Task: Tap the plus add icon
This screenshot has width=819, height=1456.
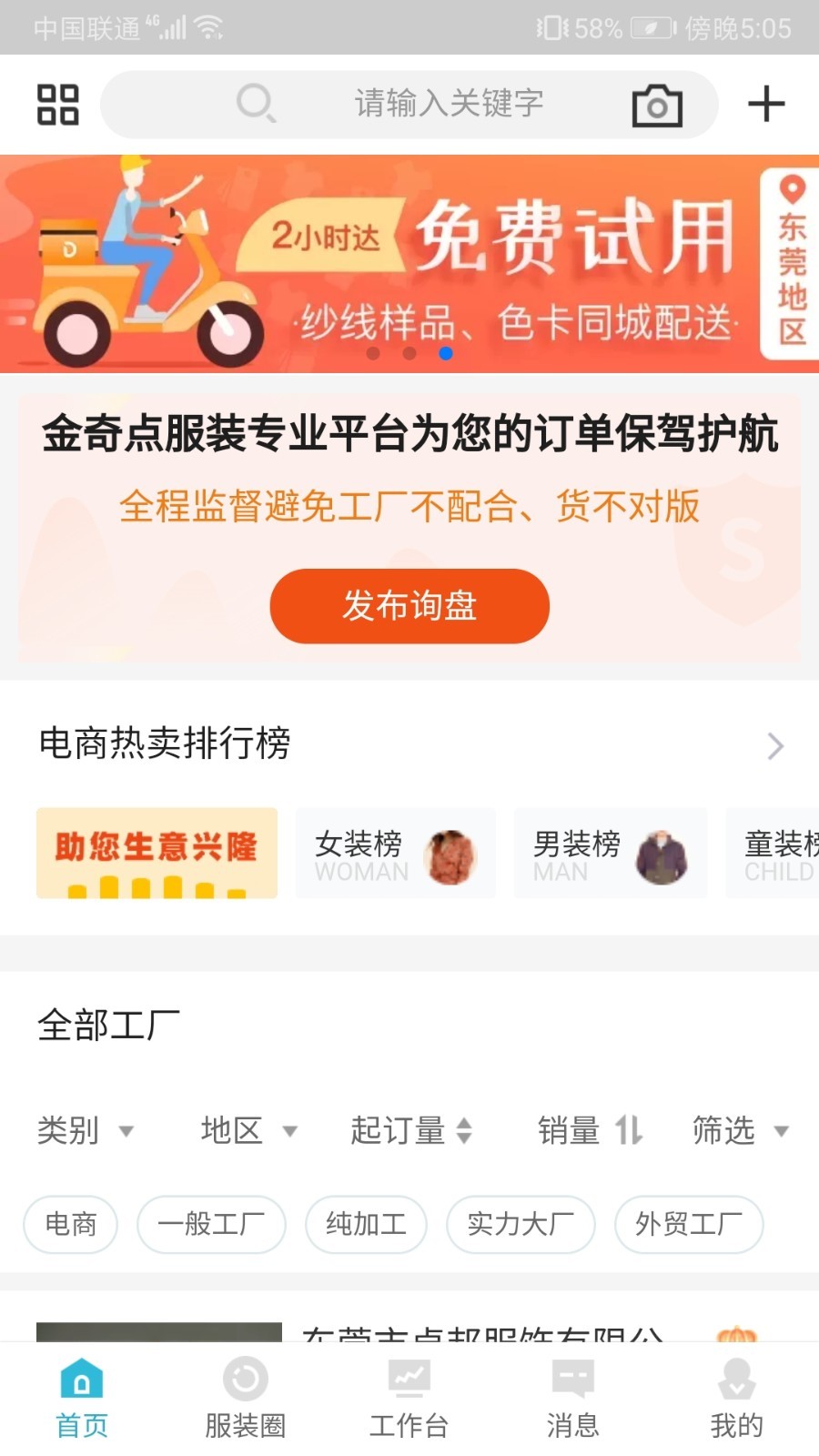Action: (x=766, y=104)
